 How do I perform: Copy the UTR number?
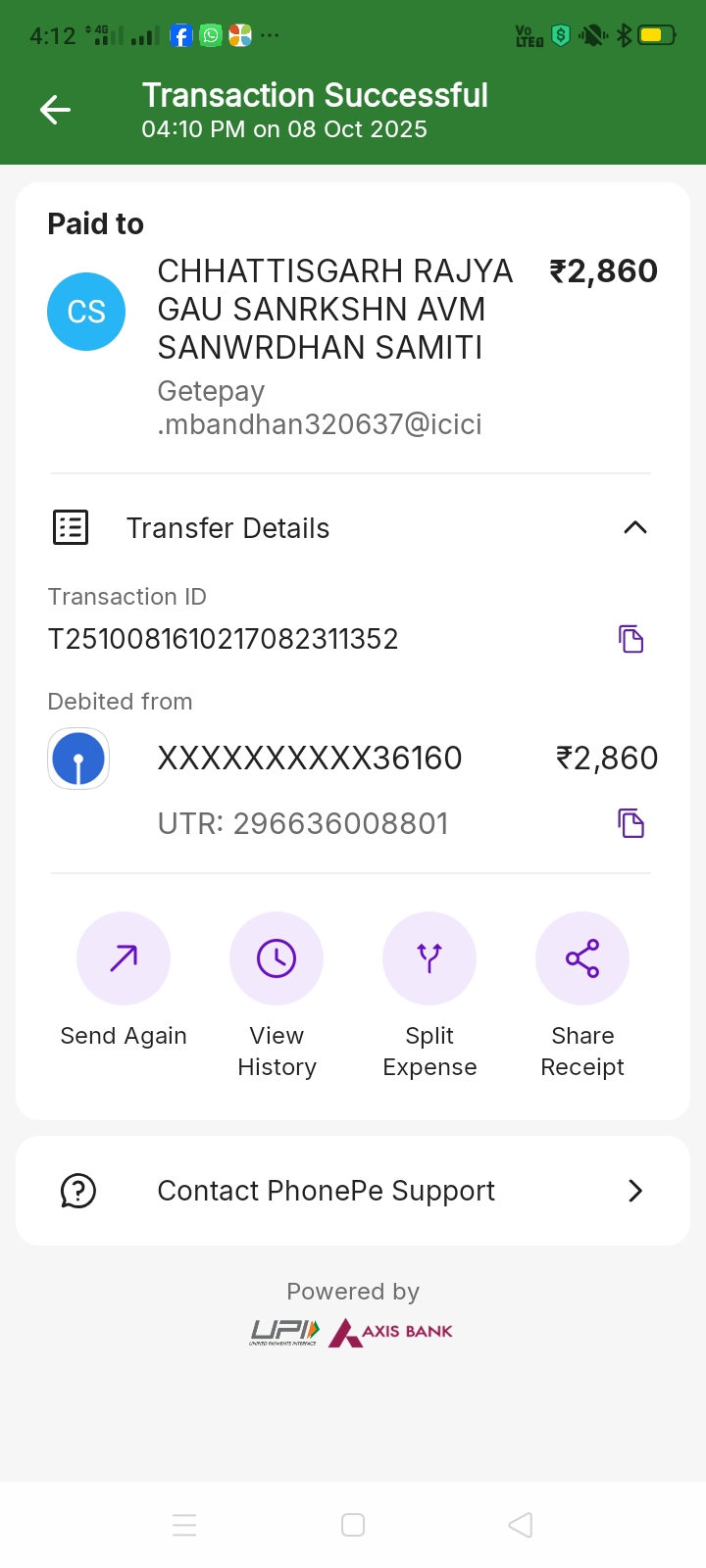630,823
